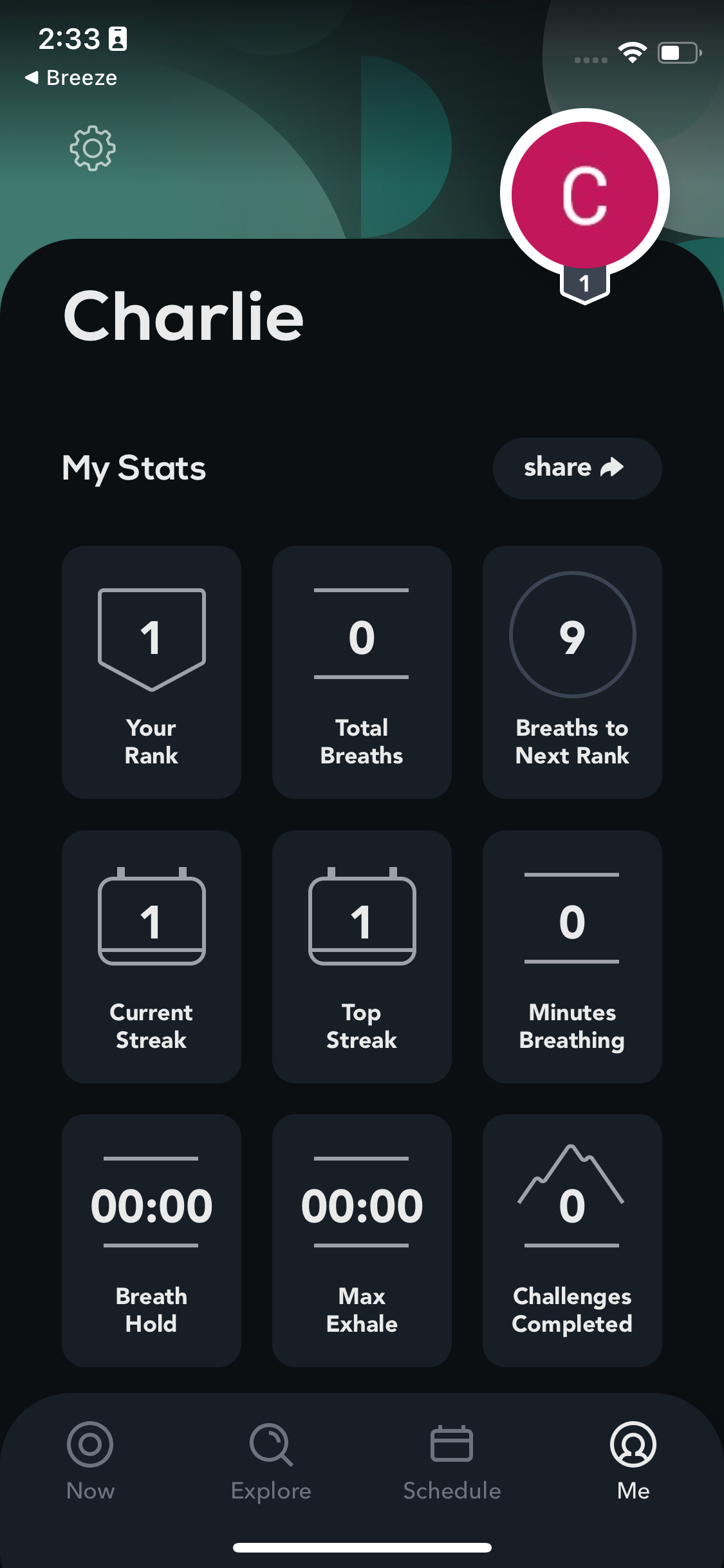The height and width of the screenshot is (1568, 724).
Task: Tap the Top Streak calendar icon
Action: coord(361,917)
